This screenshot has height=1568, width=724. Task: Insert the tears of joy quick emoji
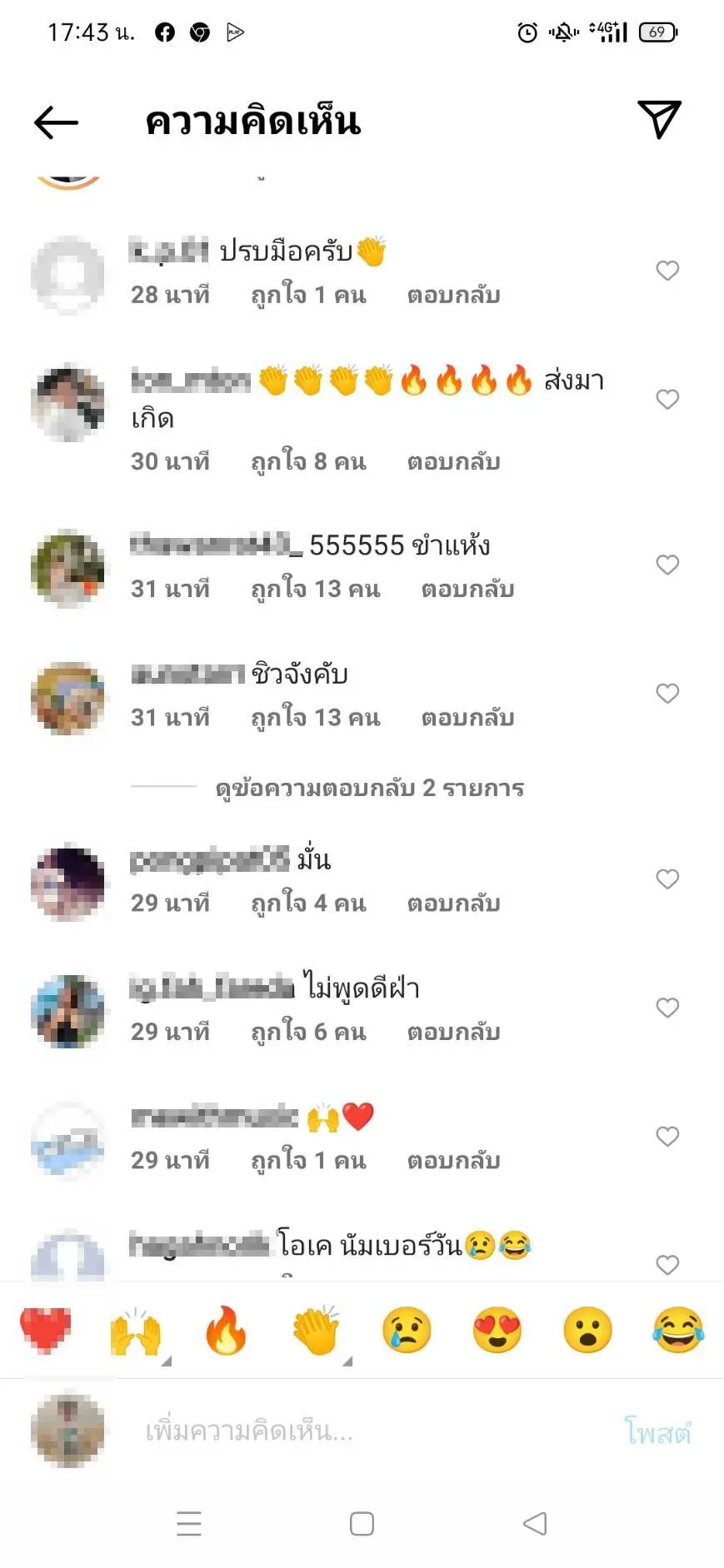[677, 1329]
